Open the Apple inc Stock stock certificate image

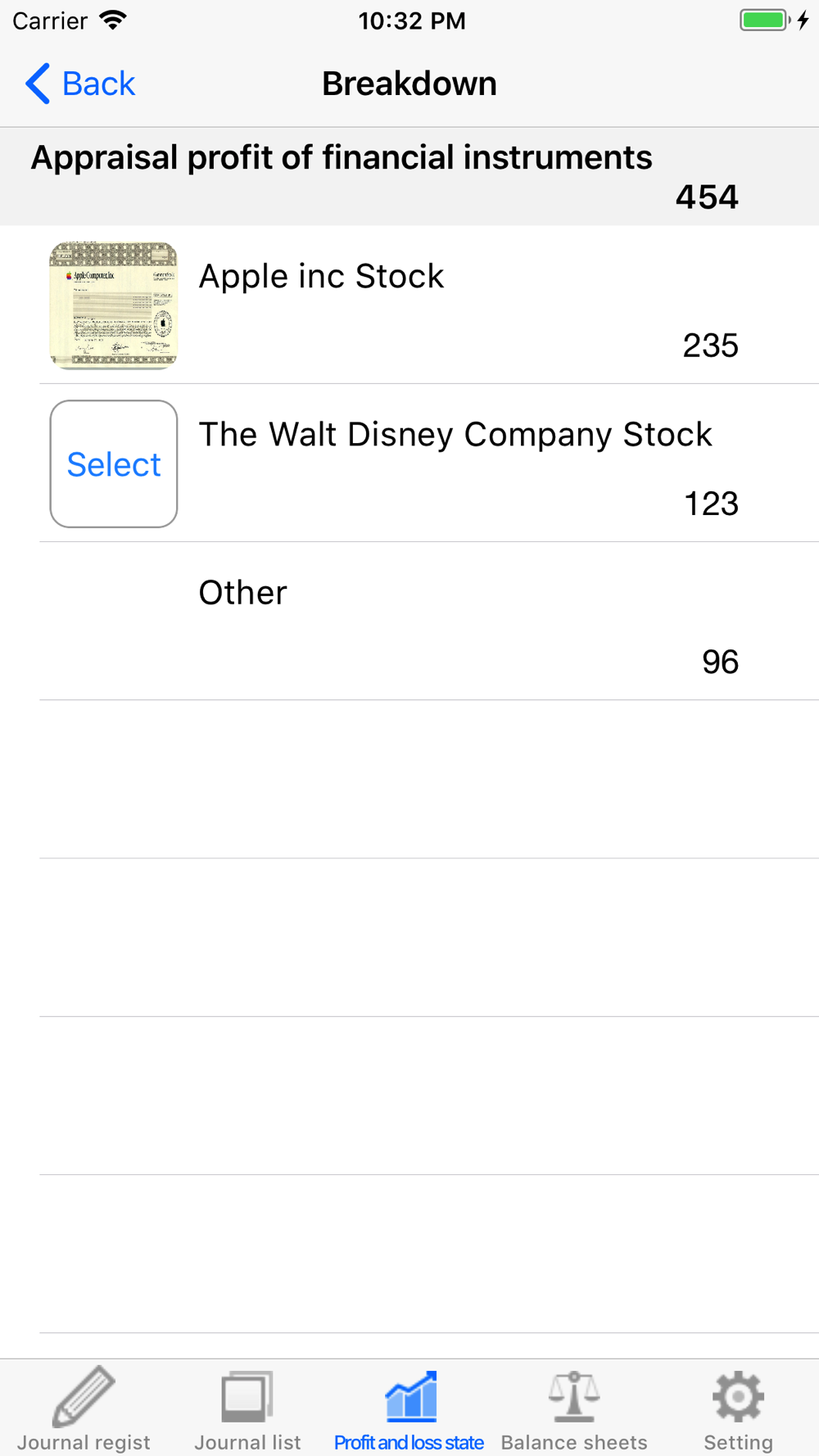114,305
